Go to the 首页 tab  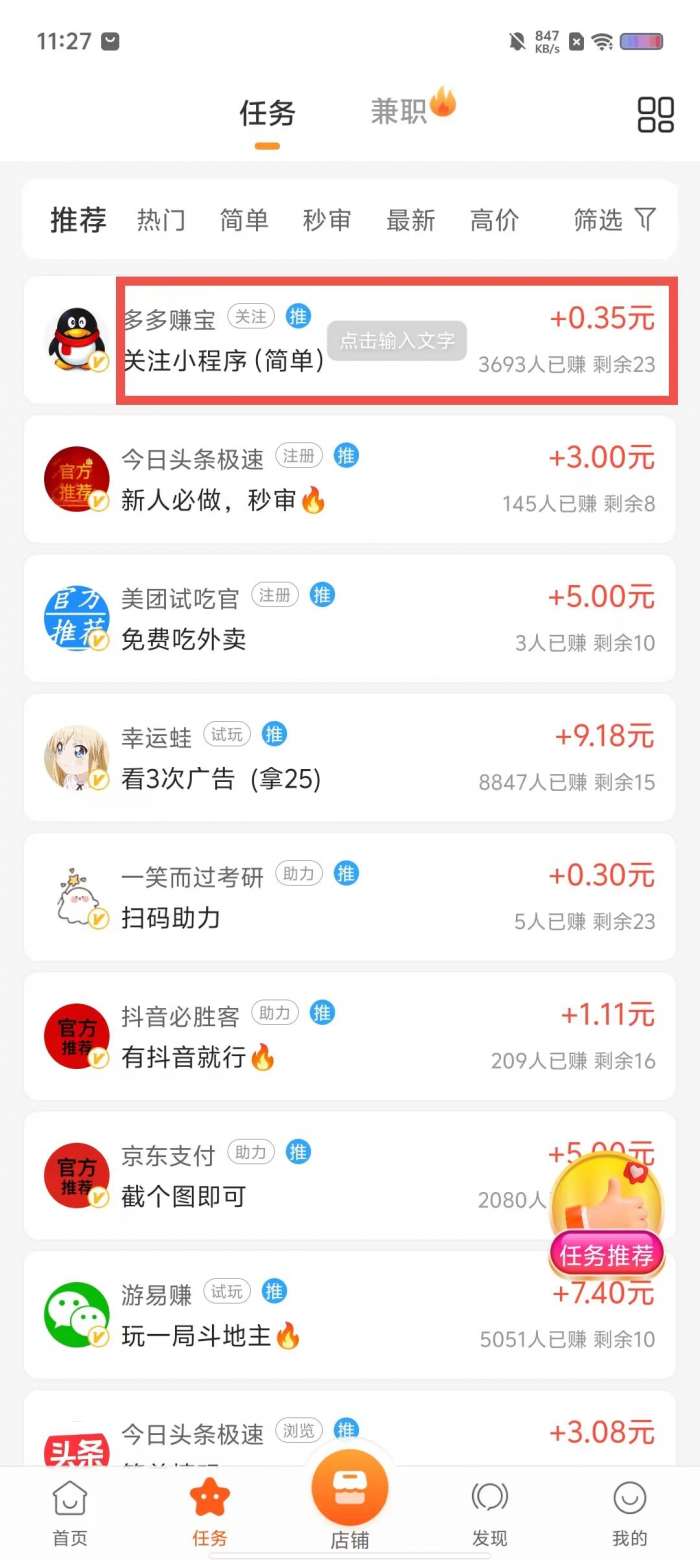(70, 1513)
